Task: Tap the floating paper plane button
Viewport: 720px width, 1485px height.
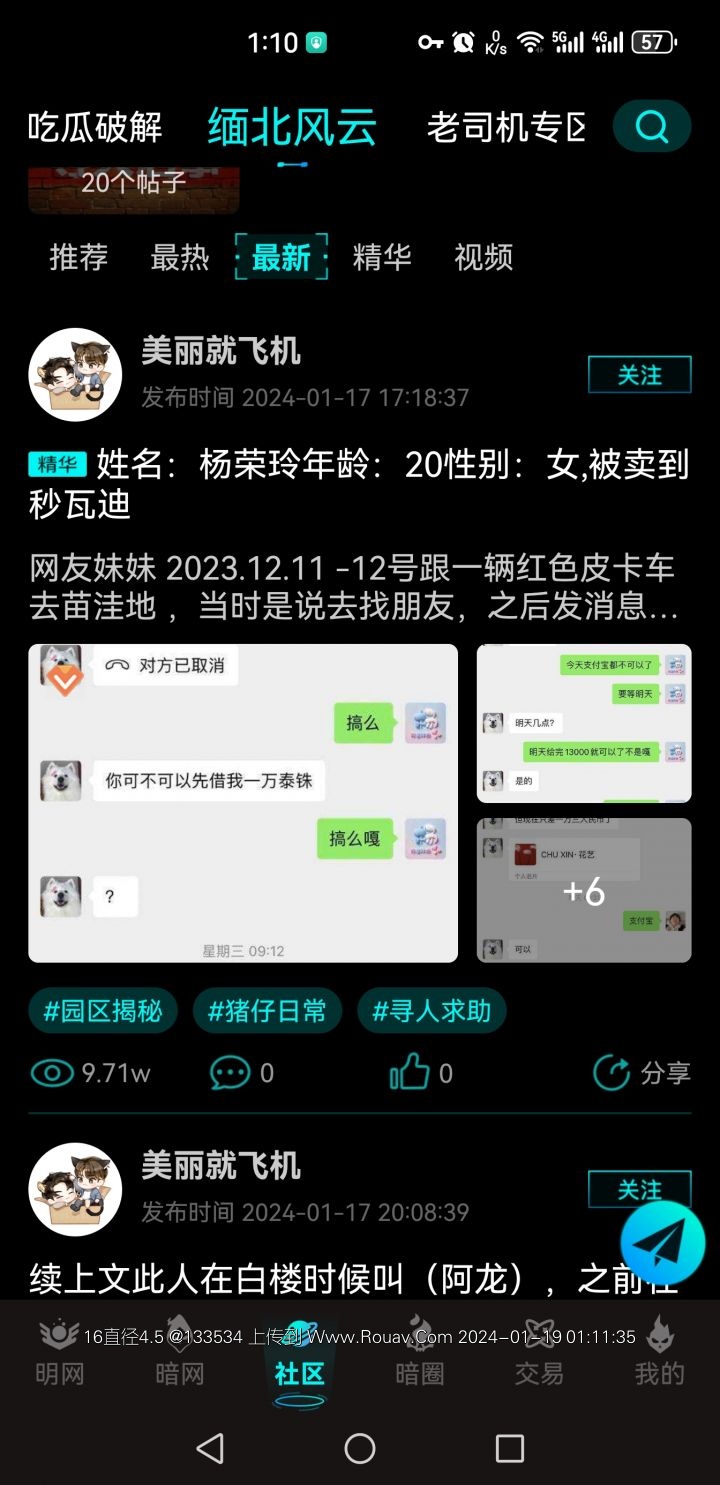Action: pos(661,1243)
